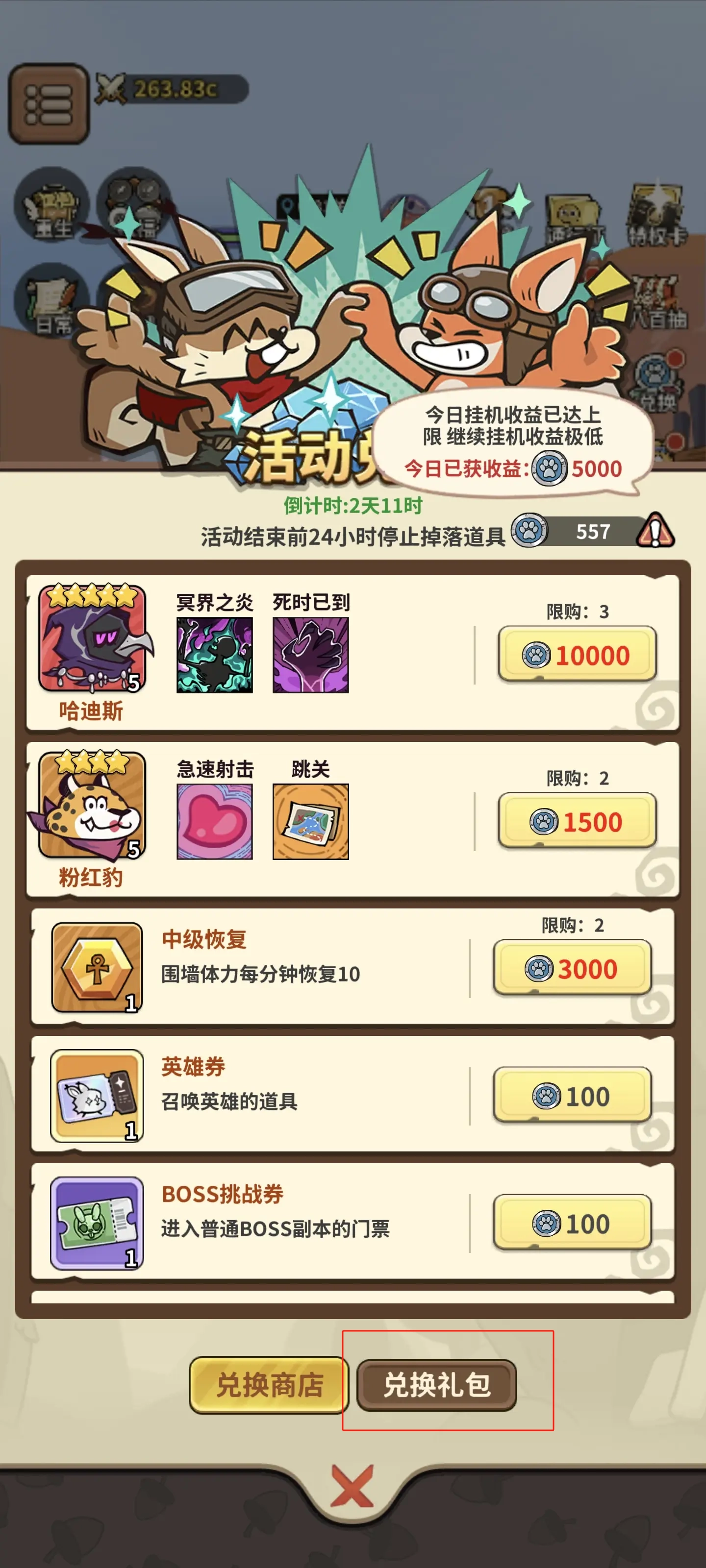View the 中级恢复 item icon
Screen dimensions: 706x1568
click(x=97, y=967)
